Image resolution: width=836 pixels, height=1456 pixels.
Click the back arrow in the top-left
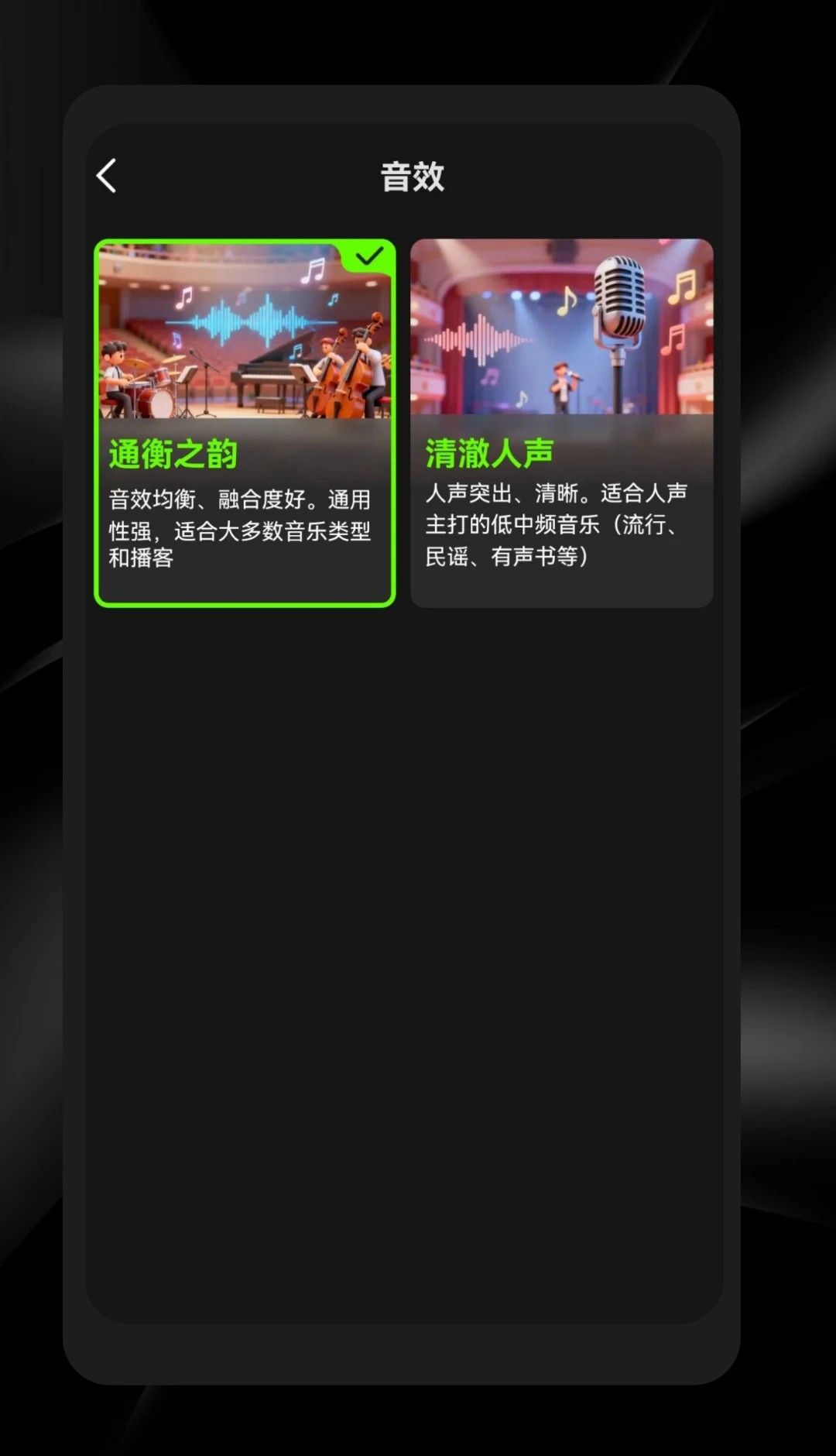pyautogui.click(x=107, y=177)
